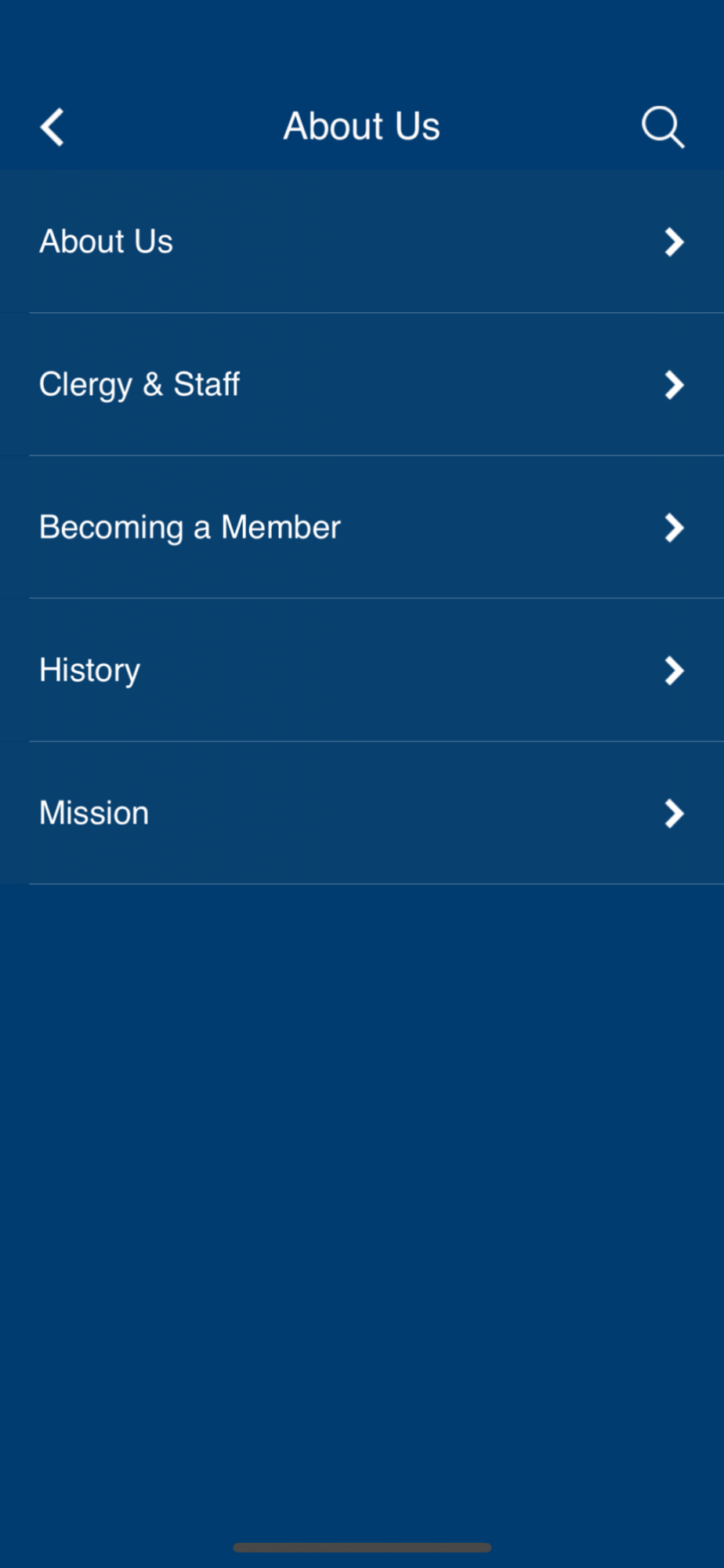Open the search magnifier icon
The image size is (724, 1568).
[663, 127]
